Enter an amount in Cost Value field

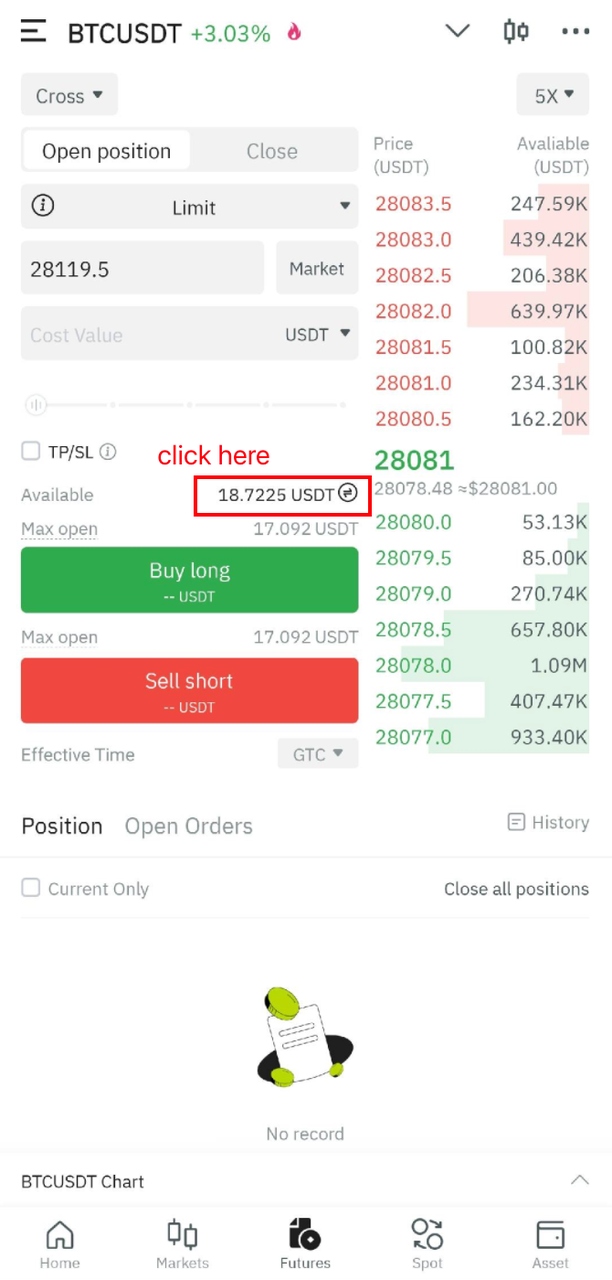(150, 334)
